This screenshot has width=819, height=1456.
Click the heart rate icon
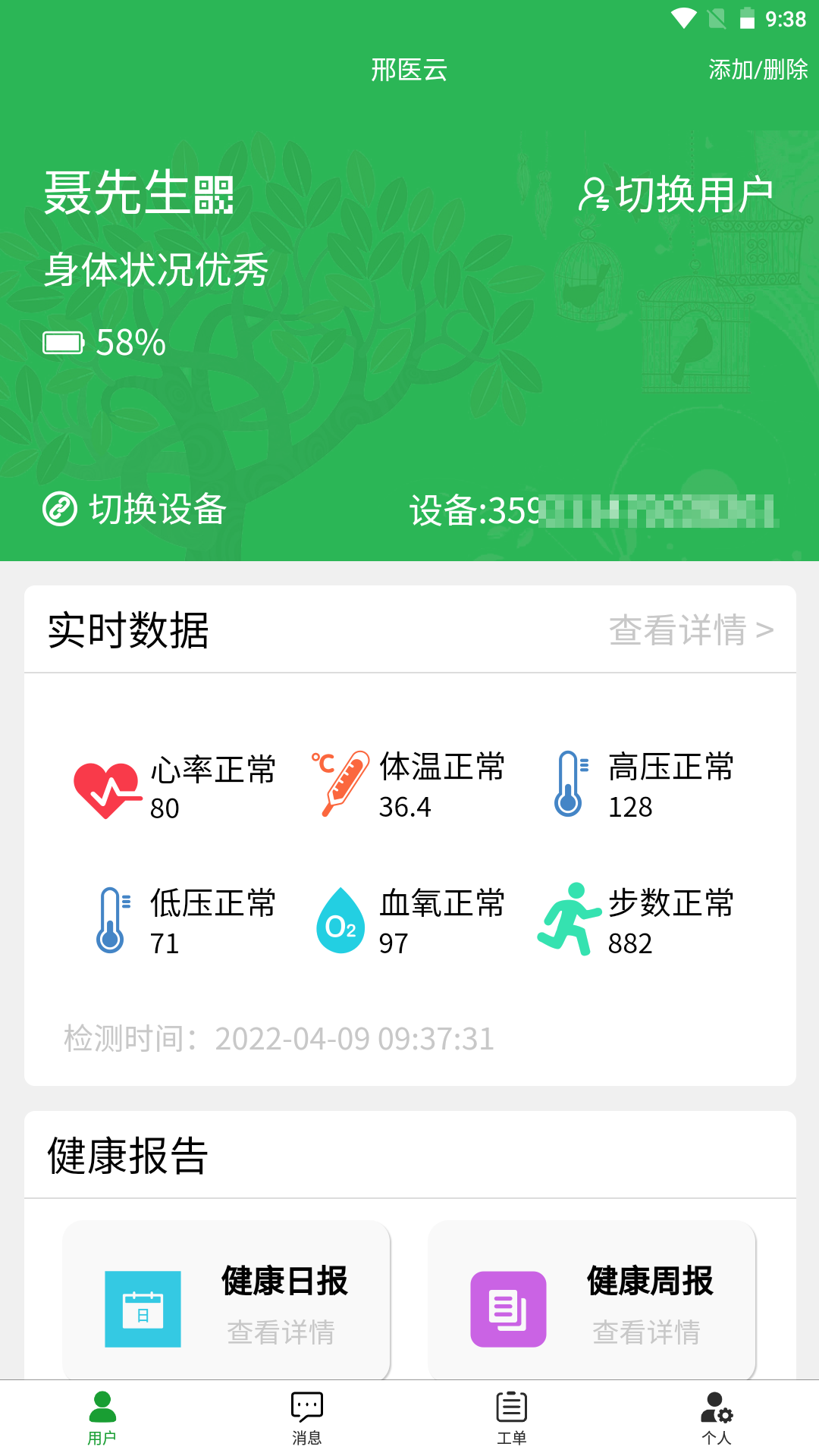point(108,786)
